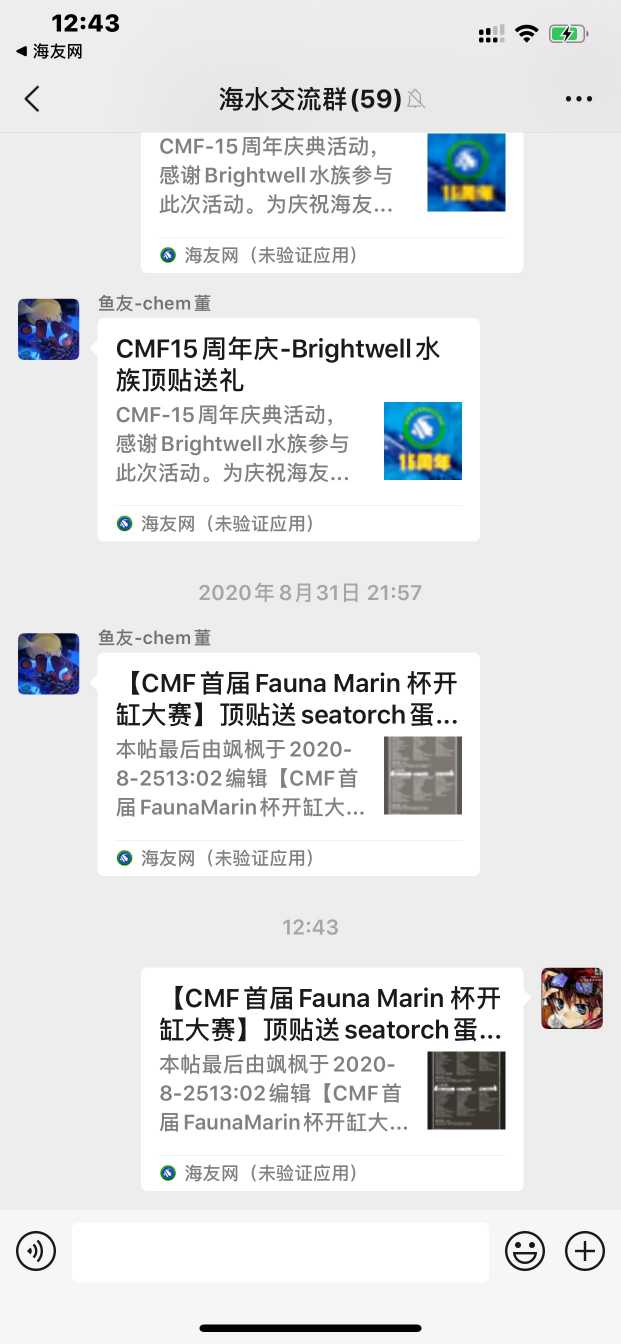Go back from the 海水交流群 chat
Screen dimensions: 621x1344
click(32, 98)
